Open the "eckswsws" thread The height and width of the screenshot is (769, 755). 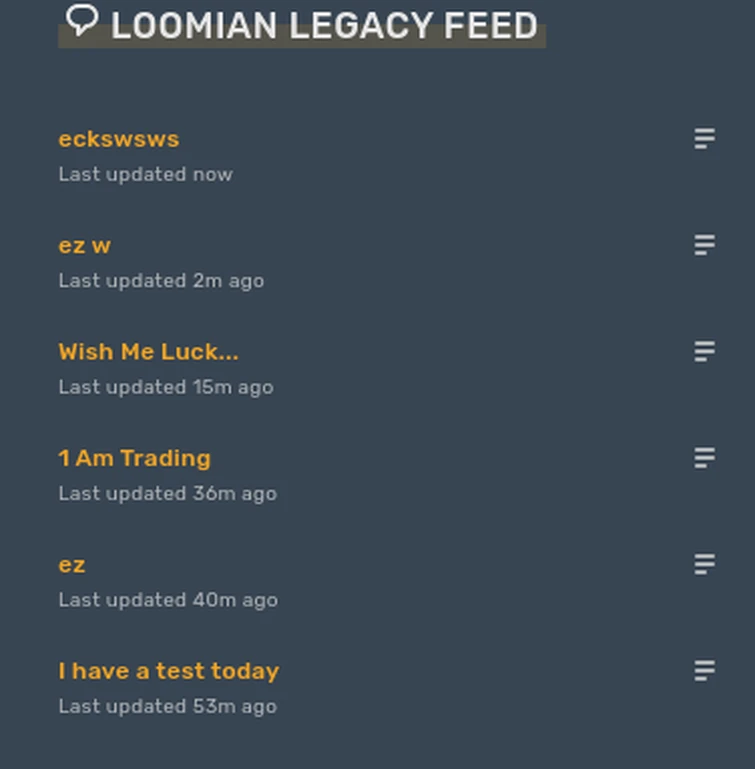click(x=118, y=139)
